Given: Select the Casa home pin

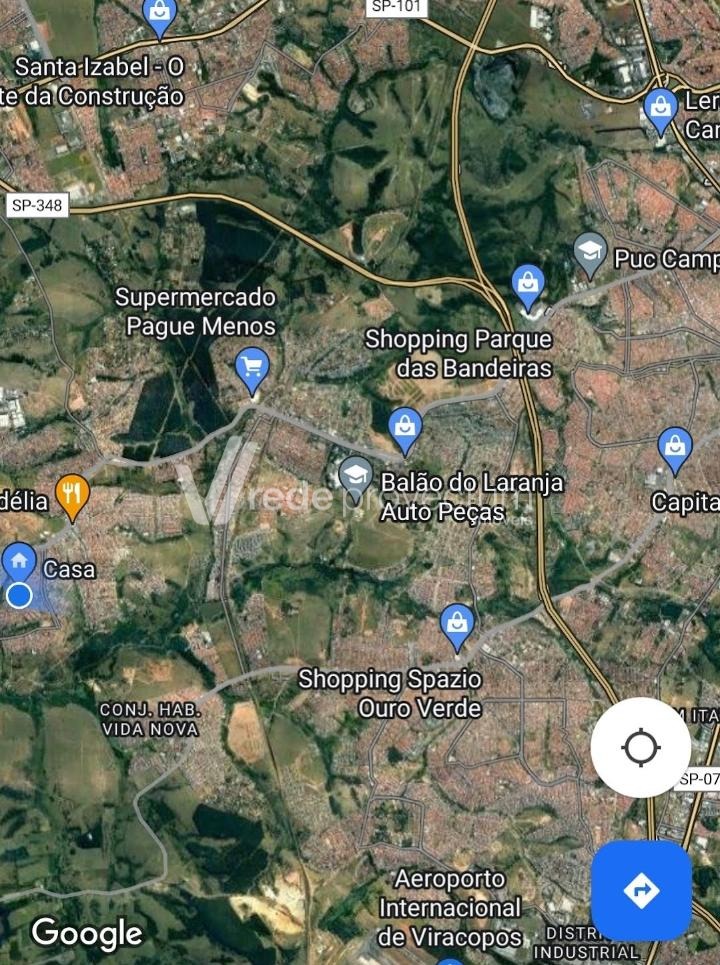Looking at the screenshot, I should pos(19,561).
